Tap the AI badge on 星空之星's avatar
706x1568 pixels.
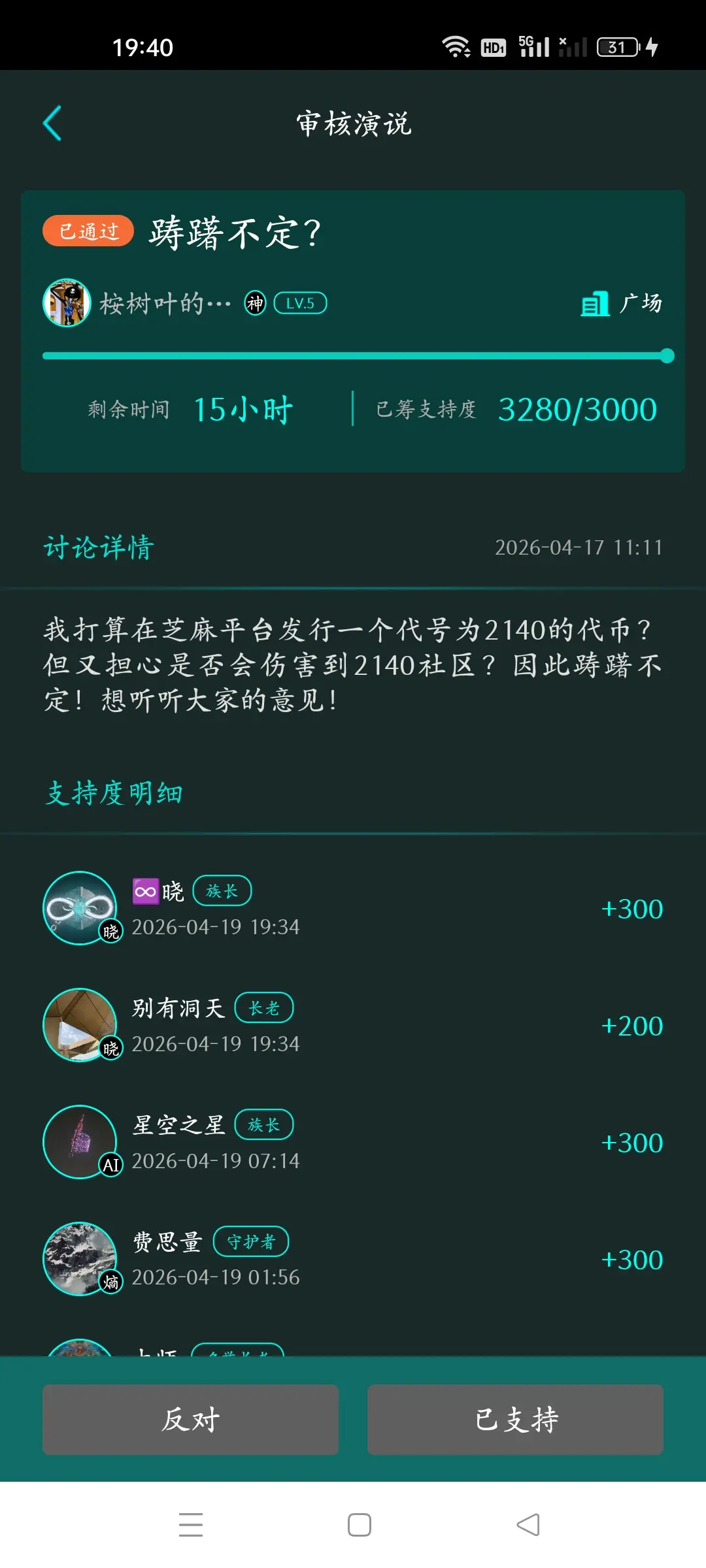click(110, 1166)
